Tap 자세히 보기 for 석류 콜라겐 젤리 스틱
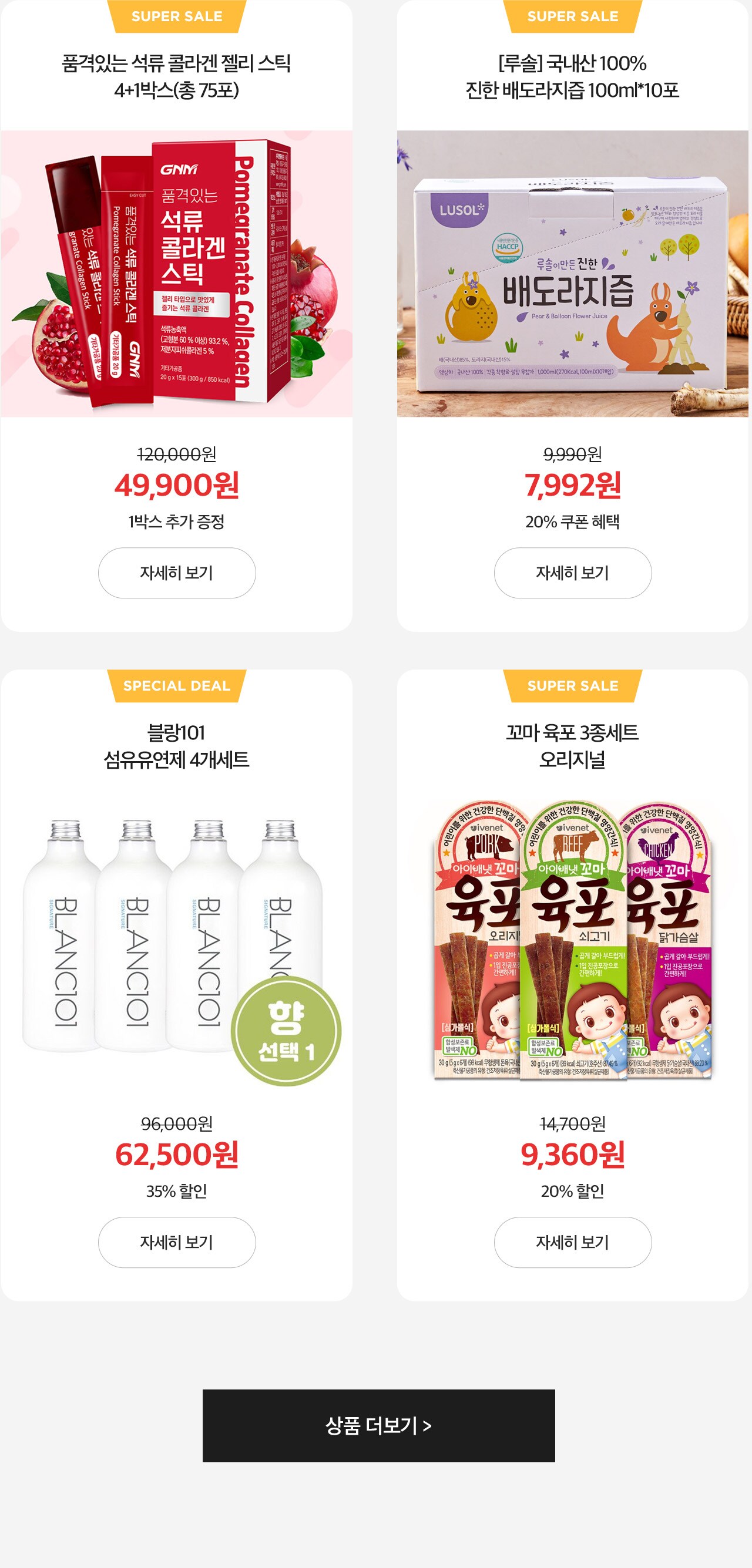The width and height of the screenshot is (752, 1568). tap(177, 573)
